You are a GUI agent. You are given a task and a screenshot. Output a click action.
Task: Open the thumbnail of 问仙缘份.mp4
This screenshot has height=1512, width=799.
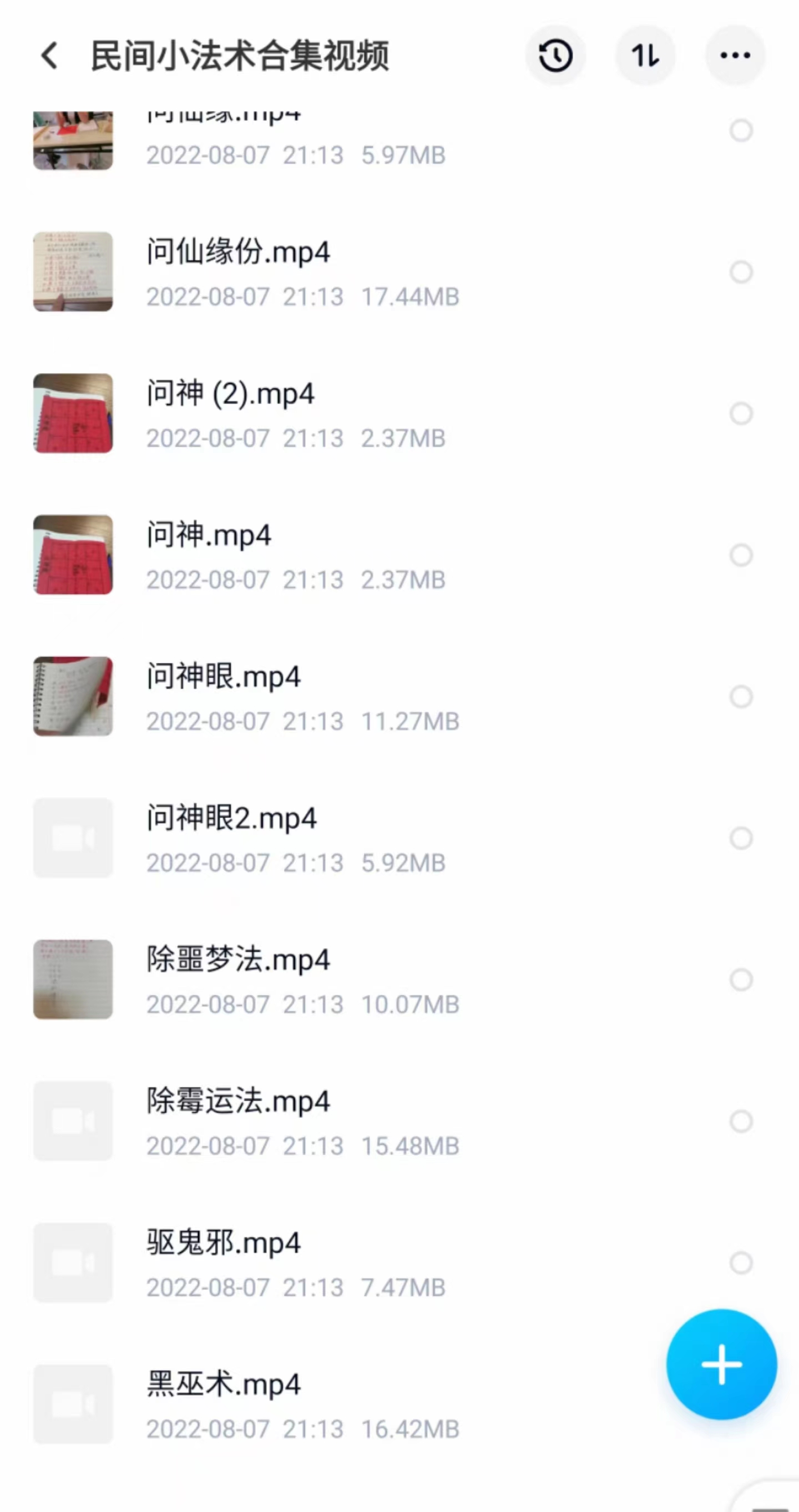[x=73, y=272]
